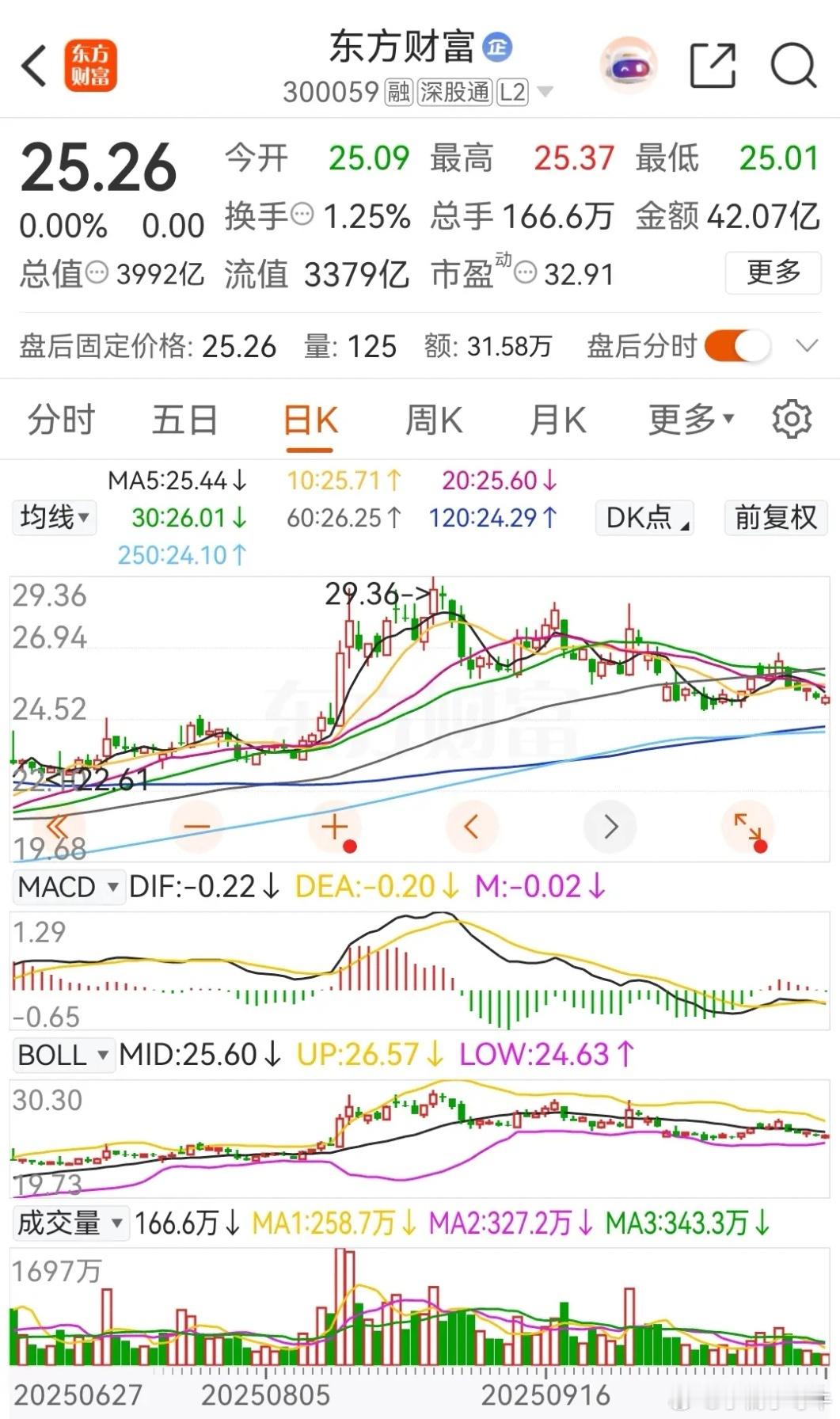Share this stock page
The width and height of the screenshot is (840, 1419).
pyautogui.click(x=713, y=66)
